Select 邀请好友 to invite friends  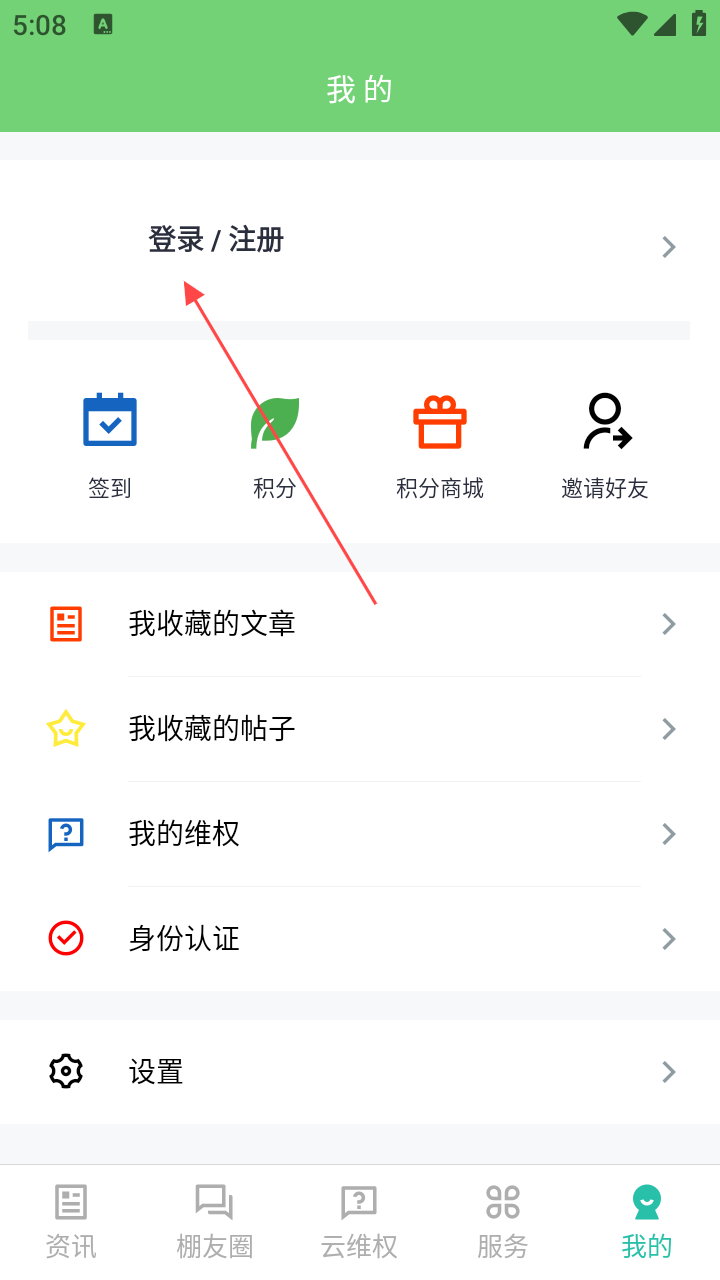(605, 421)
